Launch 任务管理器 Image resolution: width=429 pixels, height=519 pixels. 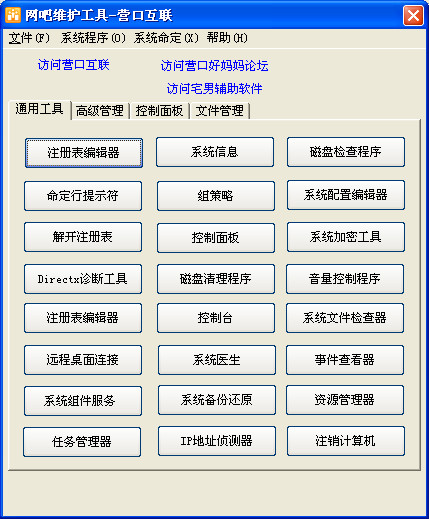click(x=82, y=442)
